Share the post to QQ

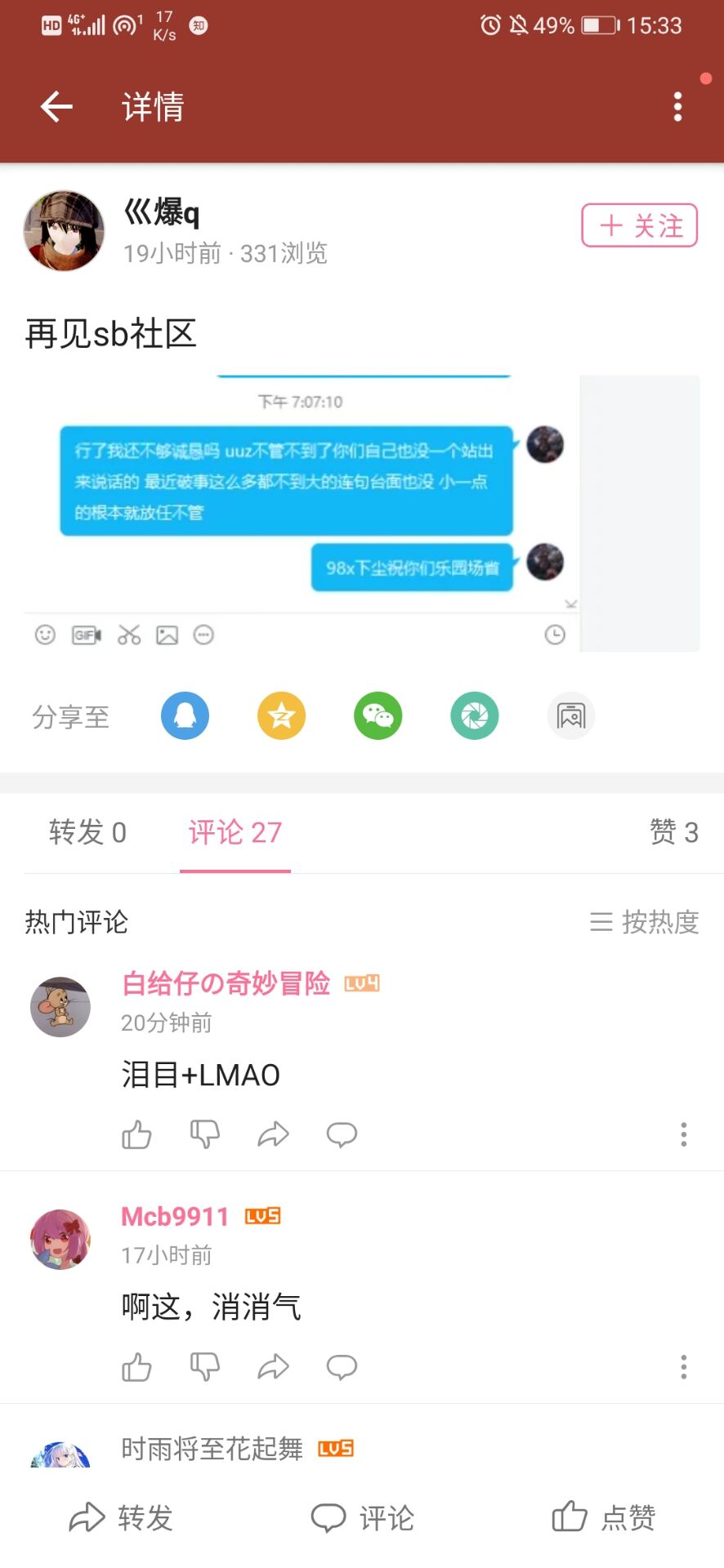coord(185,715)
